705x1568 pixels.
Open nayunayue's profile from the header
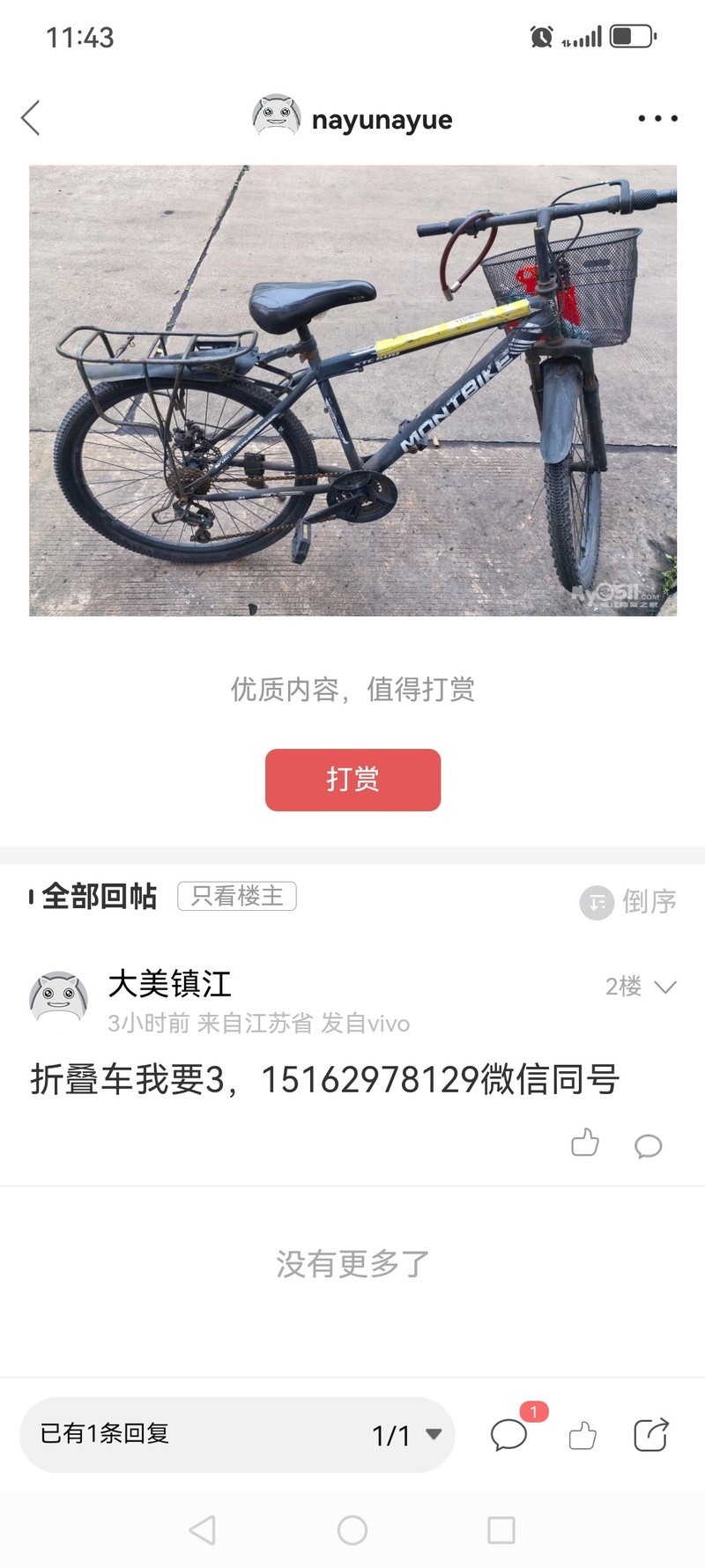(x=352, y=118)
